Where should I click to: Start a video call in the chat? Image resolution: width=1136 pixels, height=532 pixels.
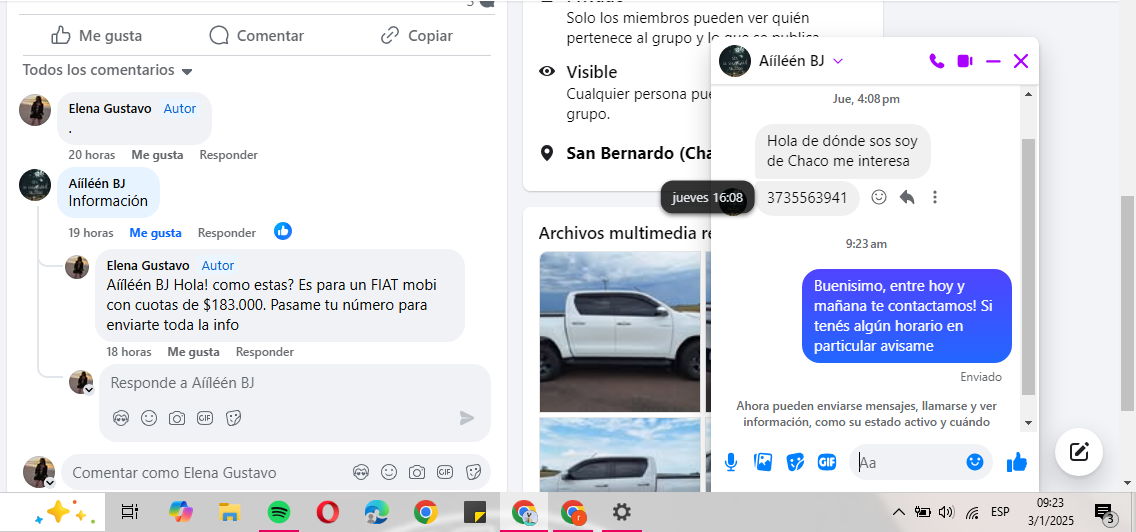pos(965,61)
